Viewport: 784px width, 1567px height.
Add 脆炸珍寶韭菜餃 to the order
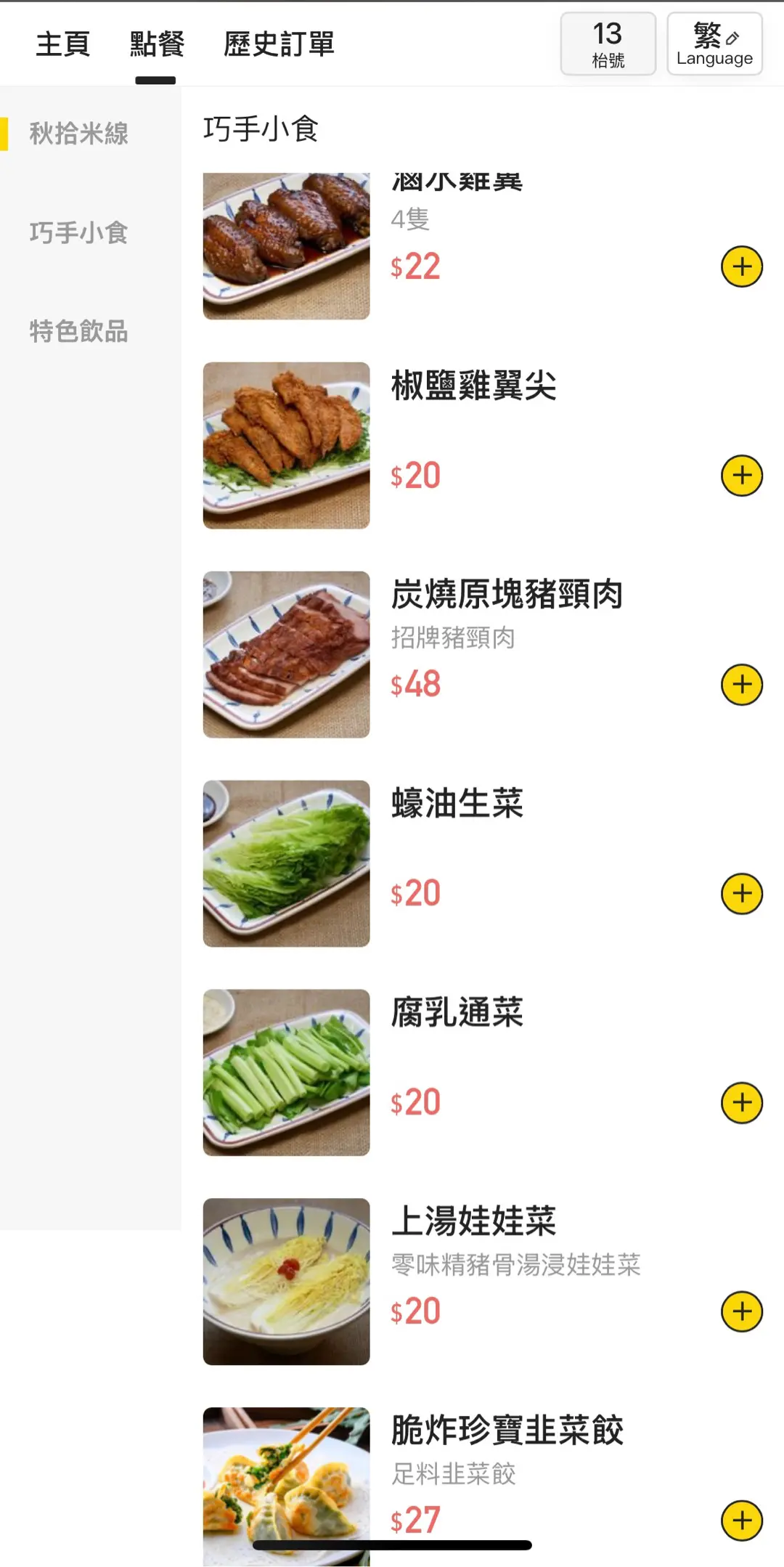pyautogui.click(x=741, y=1521)
